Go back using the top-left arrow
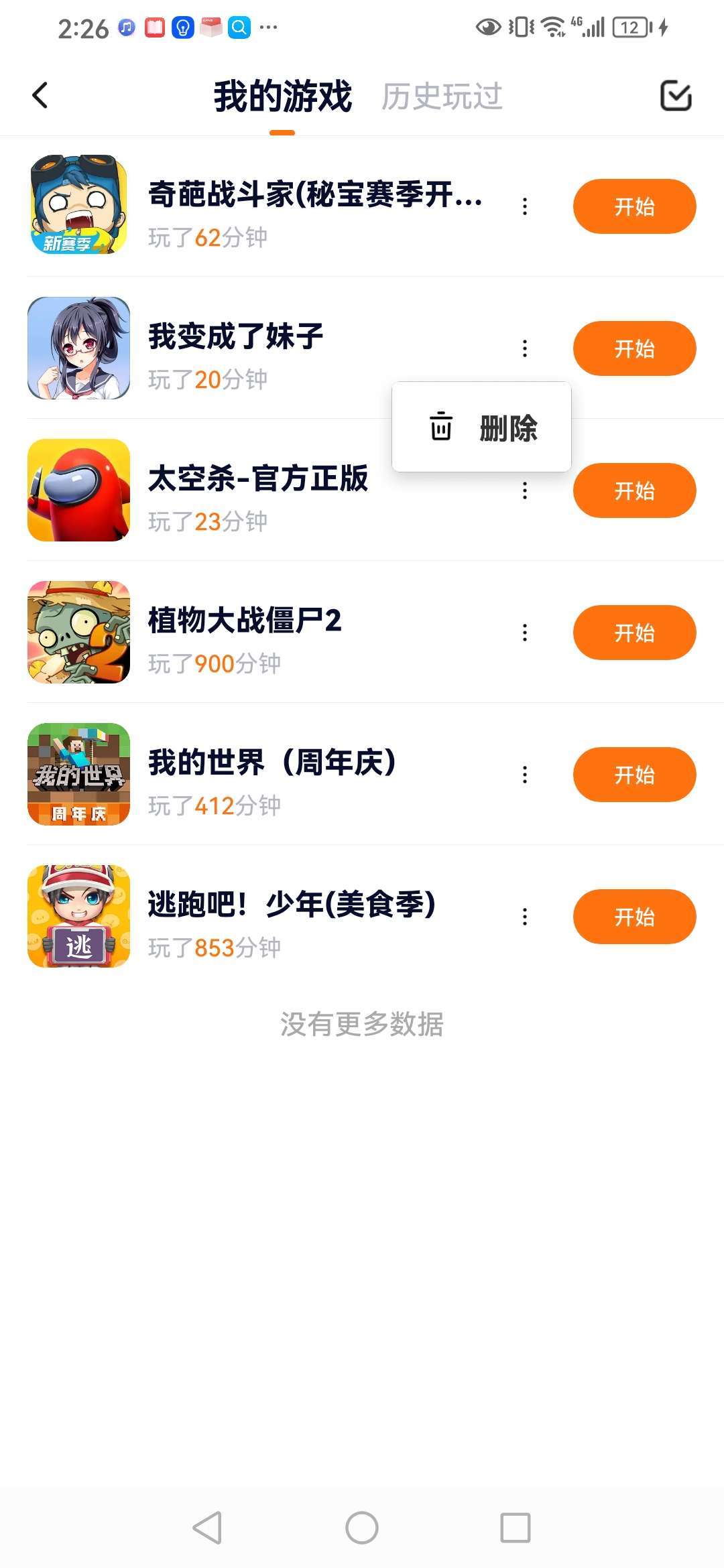Viewport: 724px width, 1568px height. [x=40, y=95]
